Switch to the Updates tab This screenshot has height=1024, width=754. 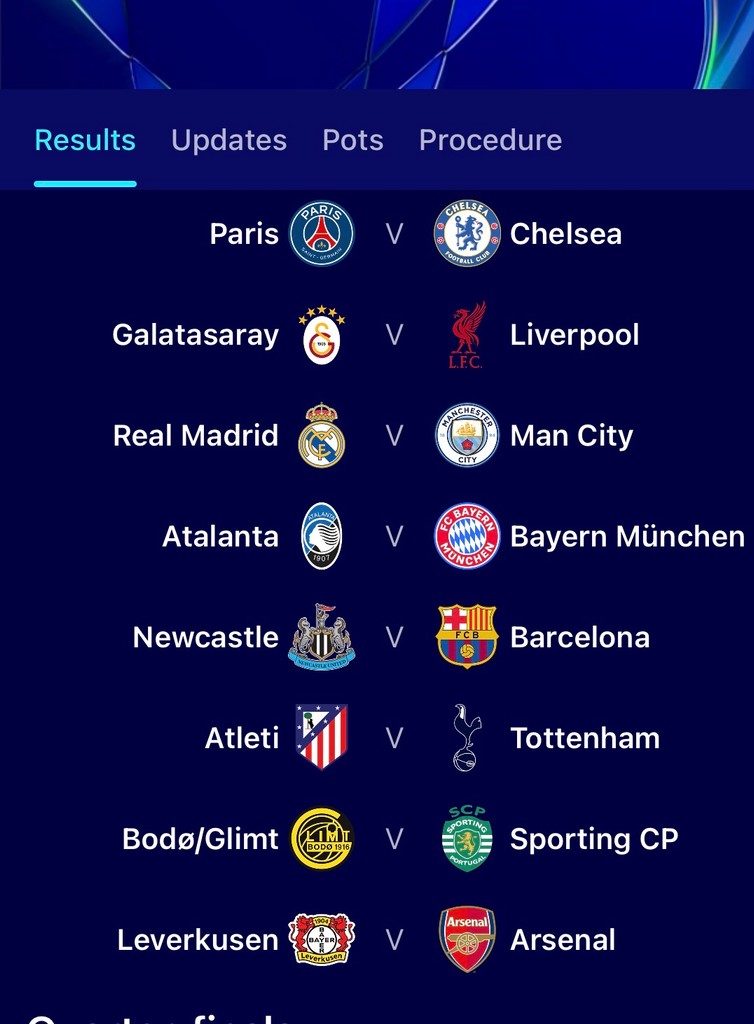[228, 140]
